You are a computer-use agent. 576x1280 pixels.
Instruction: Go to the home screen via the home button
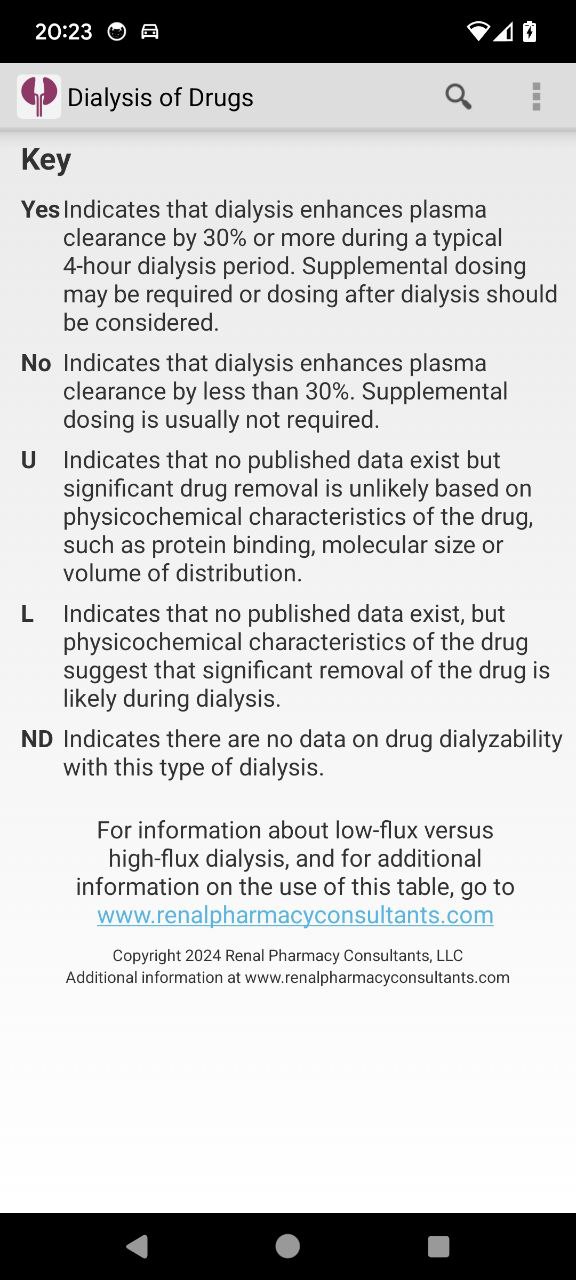(288, 1246)
